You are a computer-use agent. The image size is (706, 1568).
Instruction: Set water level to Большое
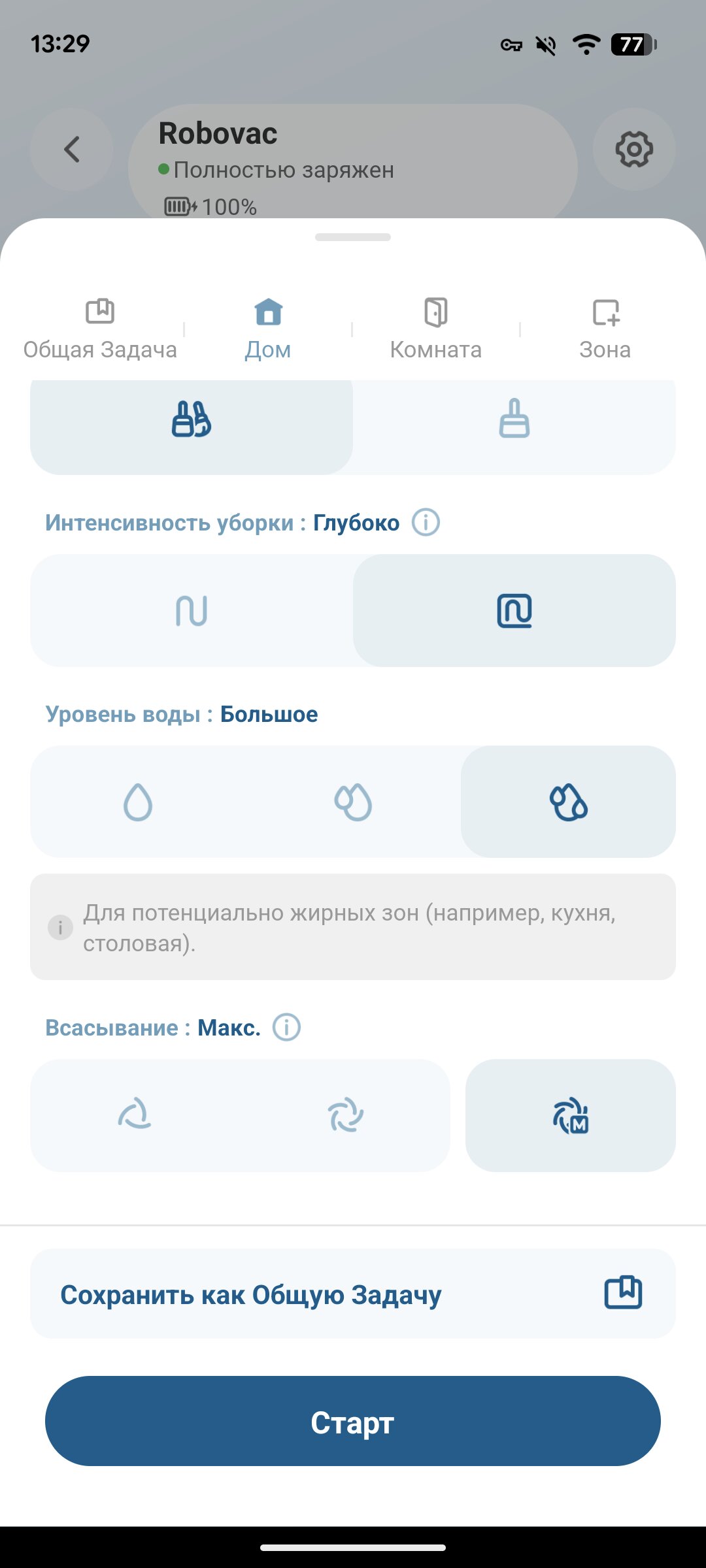(x=568, y=802)
